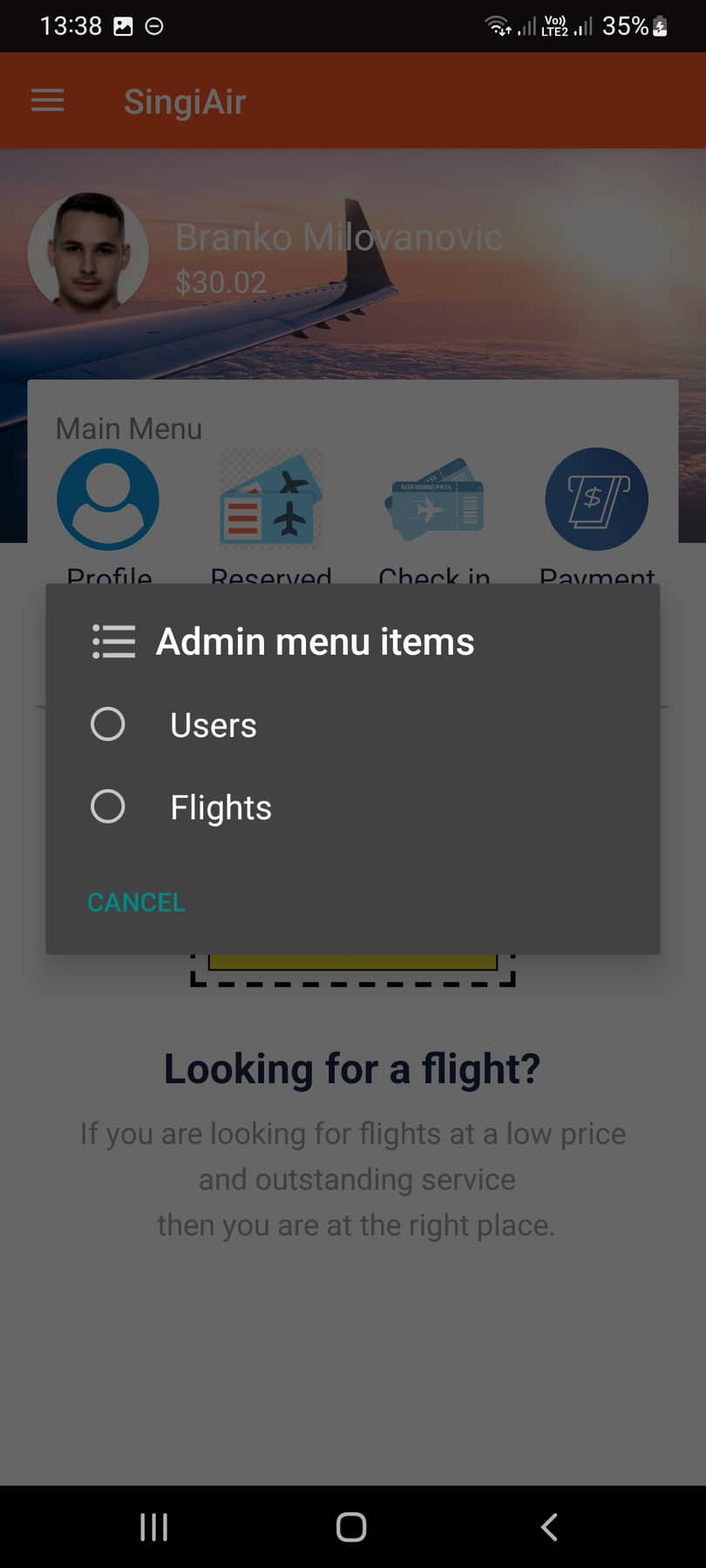Click the Main Menu card header
Screen dimensions: 706x1568
point(128,428)
